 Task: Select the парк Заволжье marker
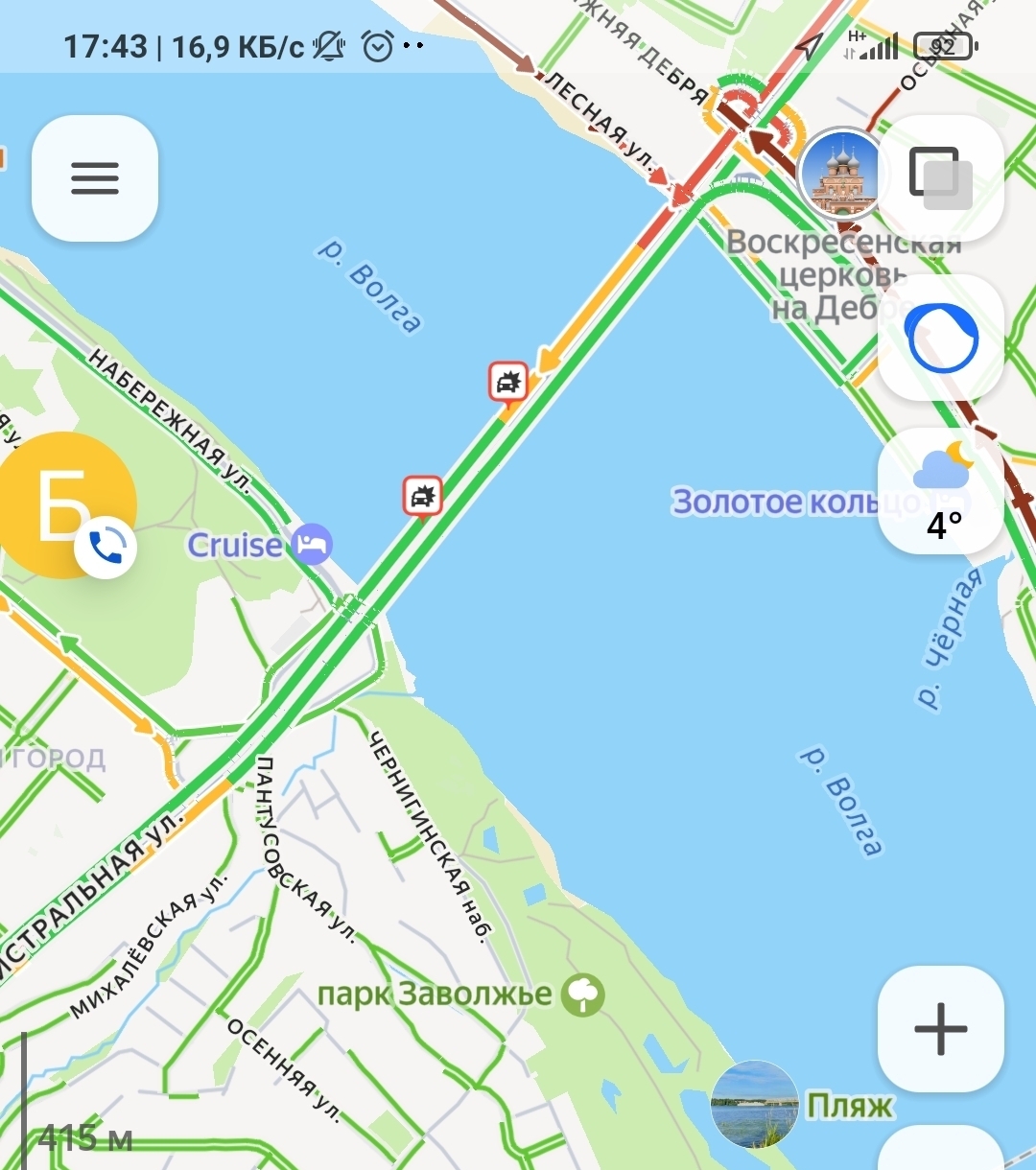tap(581, 995)
